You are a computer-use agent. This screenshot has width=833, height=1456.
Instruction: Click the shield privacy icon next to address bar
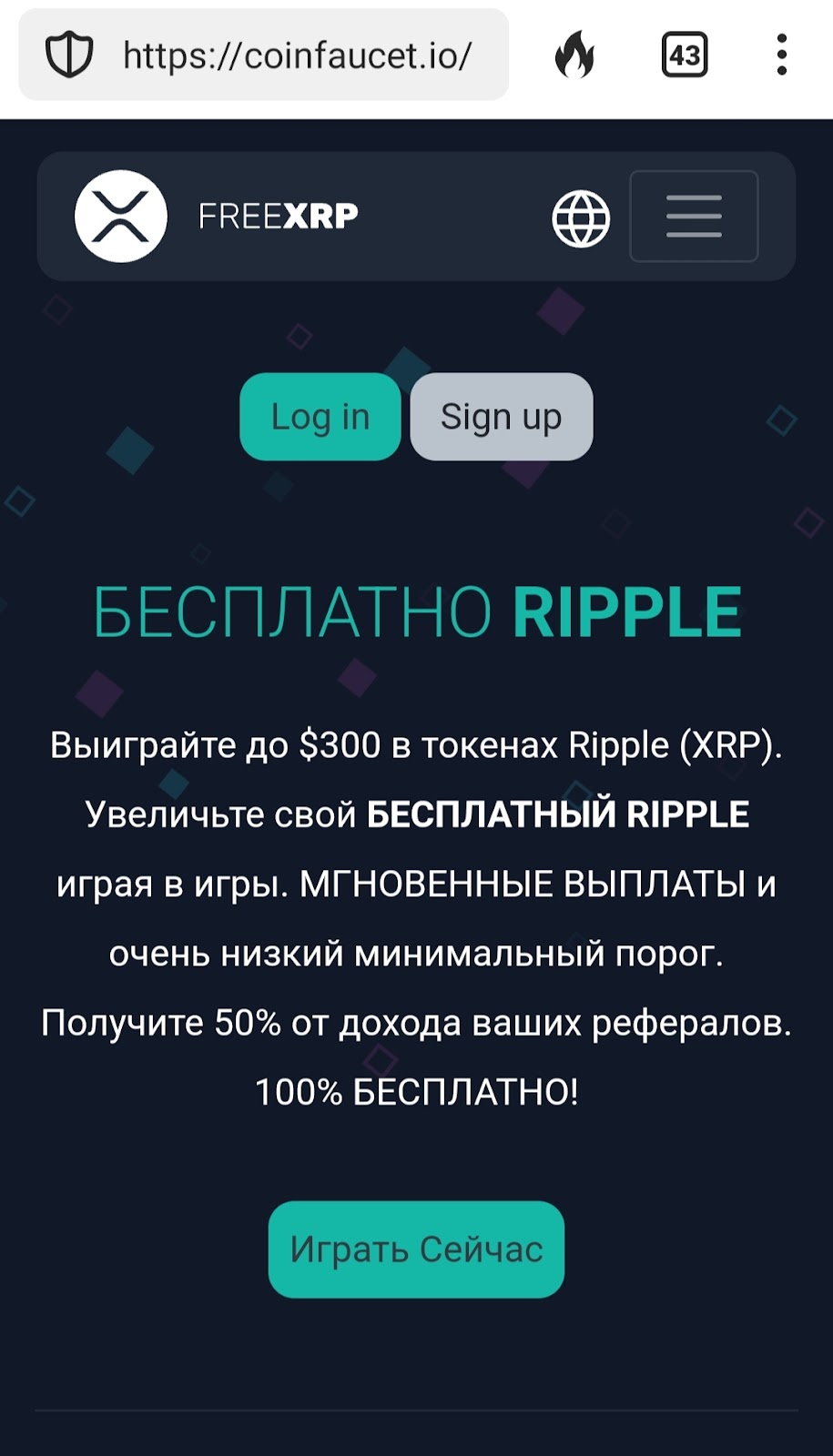68,55
